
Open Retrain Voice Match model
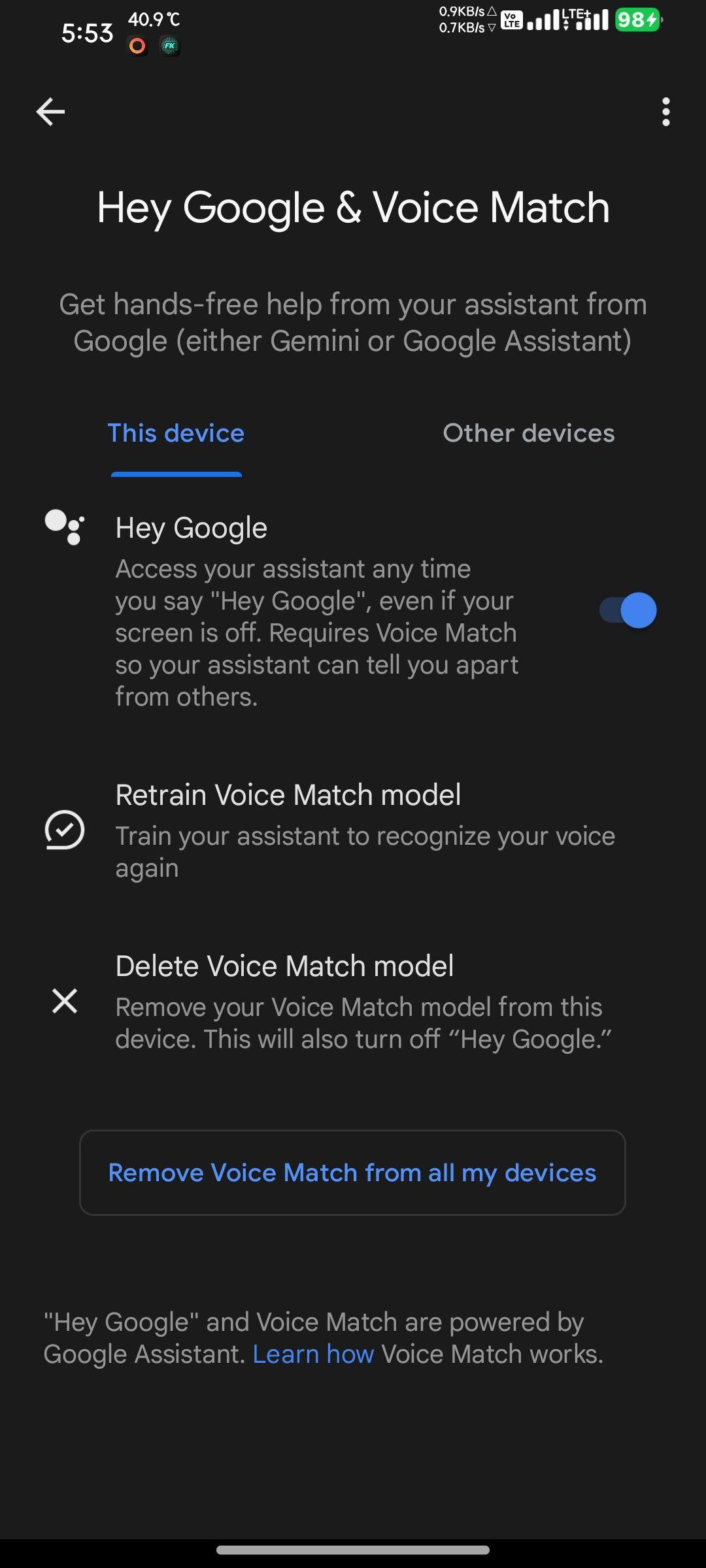(x=353, y=830)
